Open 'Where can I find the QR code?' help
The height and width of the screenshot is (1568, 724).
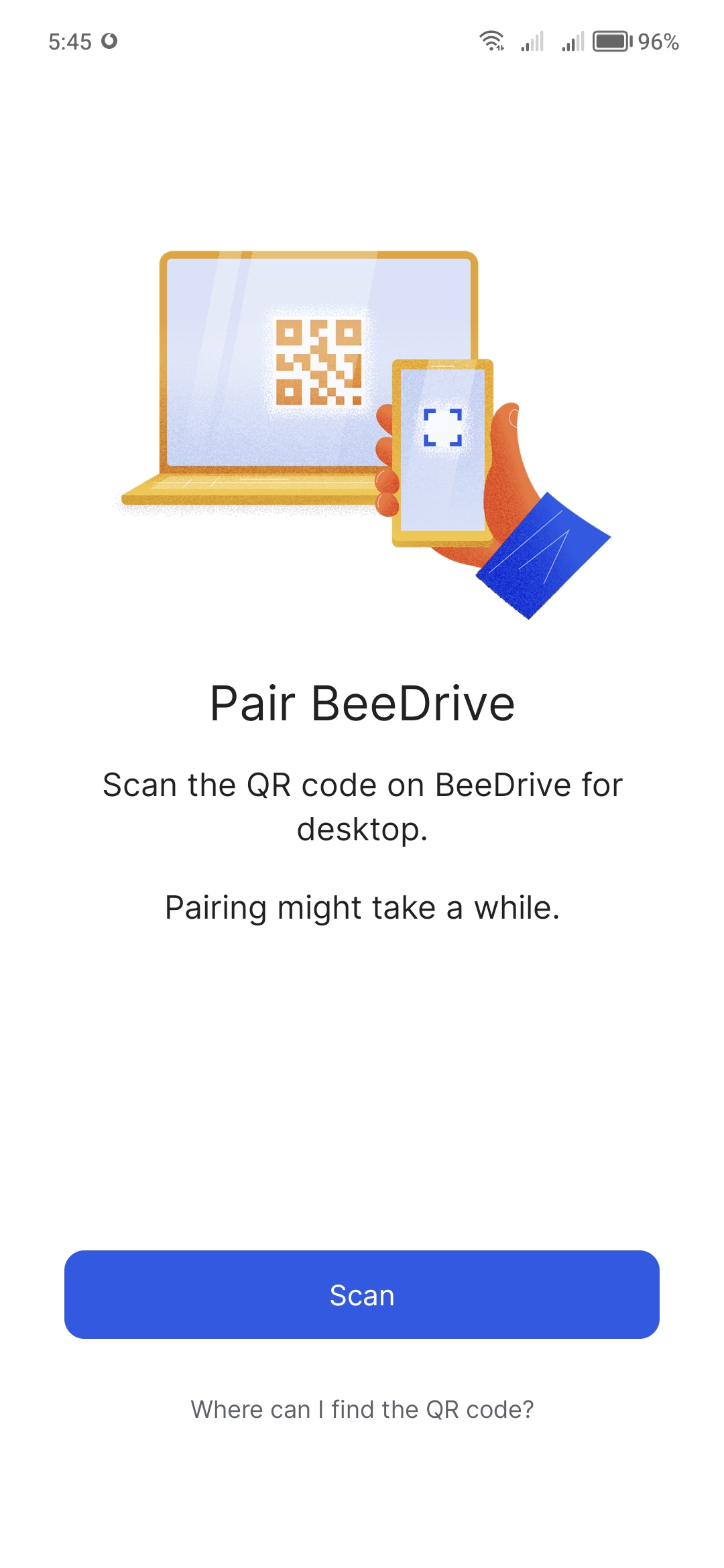pyautogui.click(x=362, y=1409)
